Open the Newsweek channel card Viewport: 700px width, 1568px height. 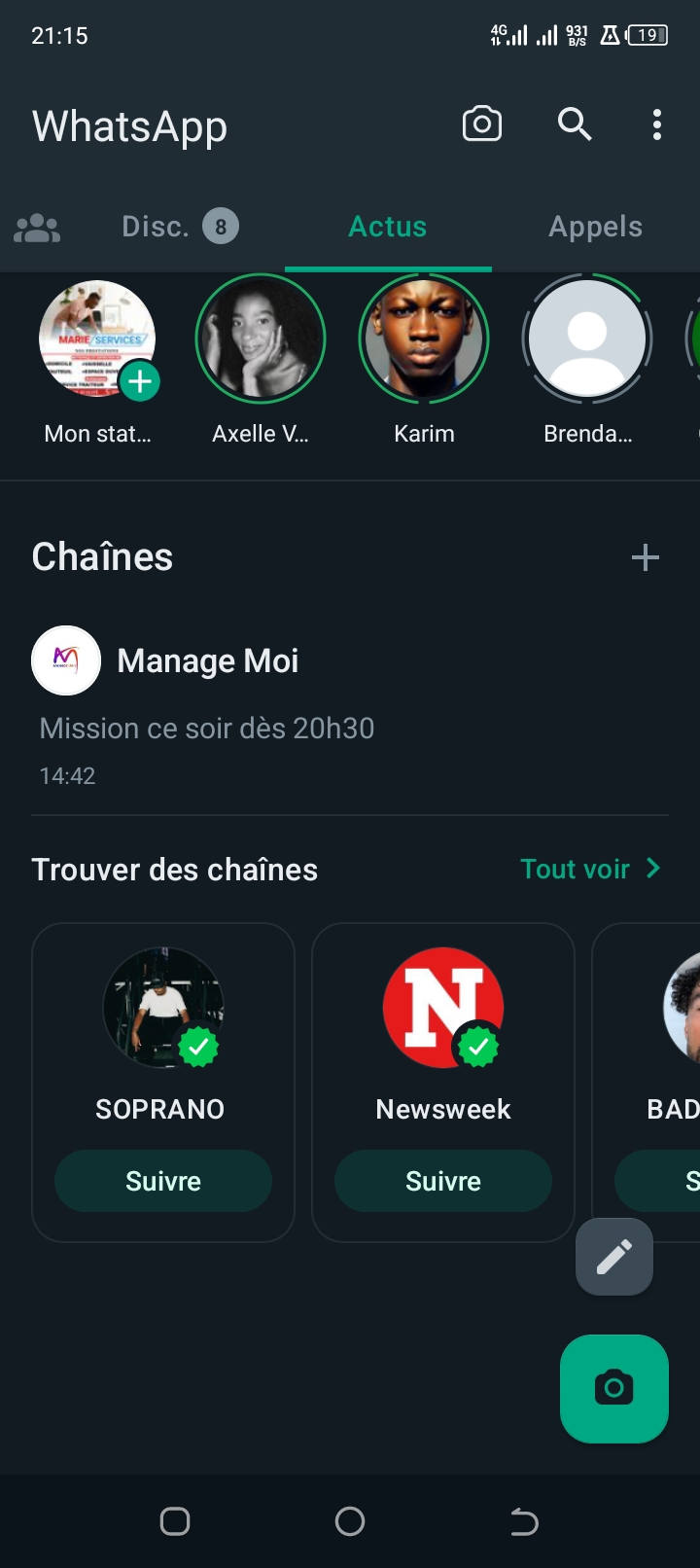pos(443,1031)
